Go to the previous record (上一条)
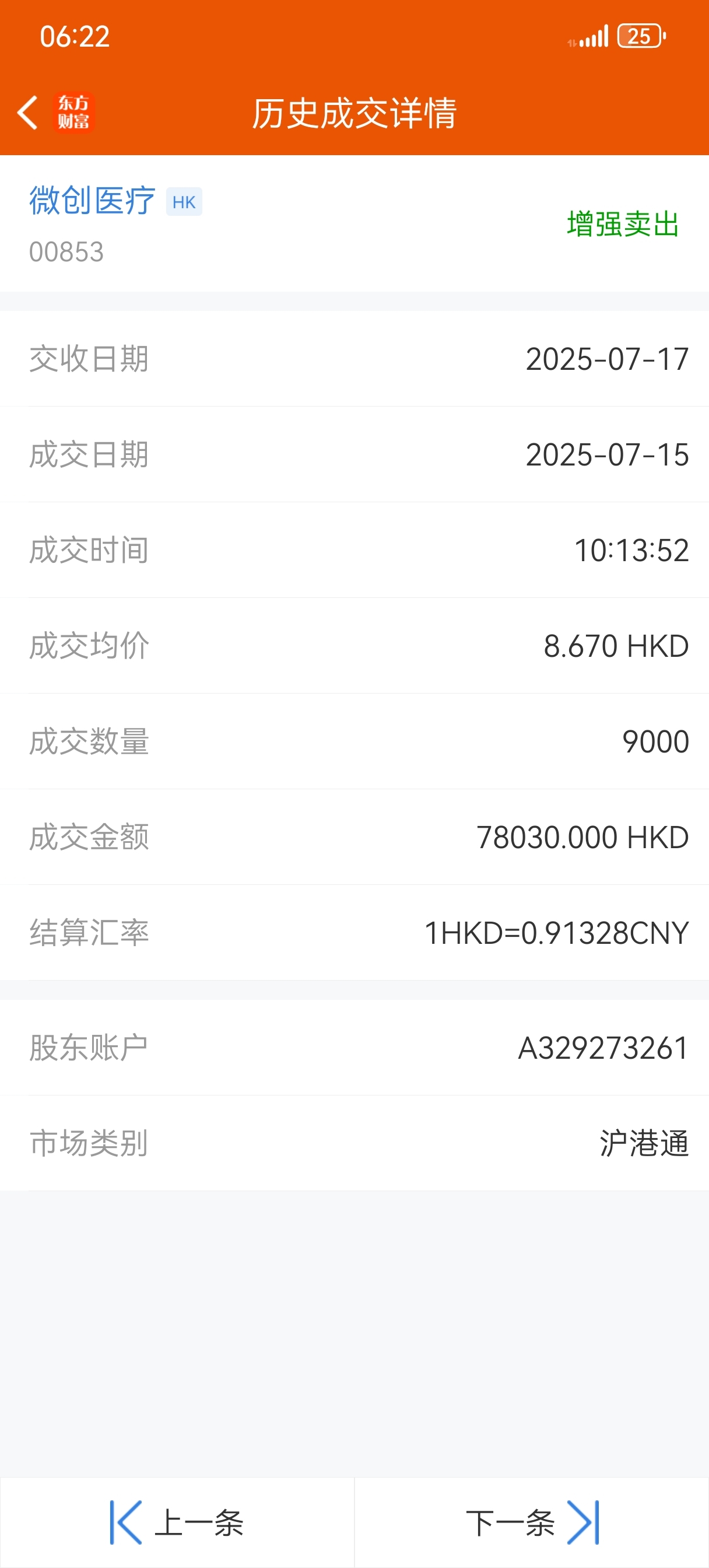Screen dimensions: 709x1568 coord(177,1522)
